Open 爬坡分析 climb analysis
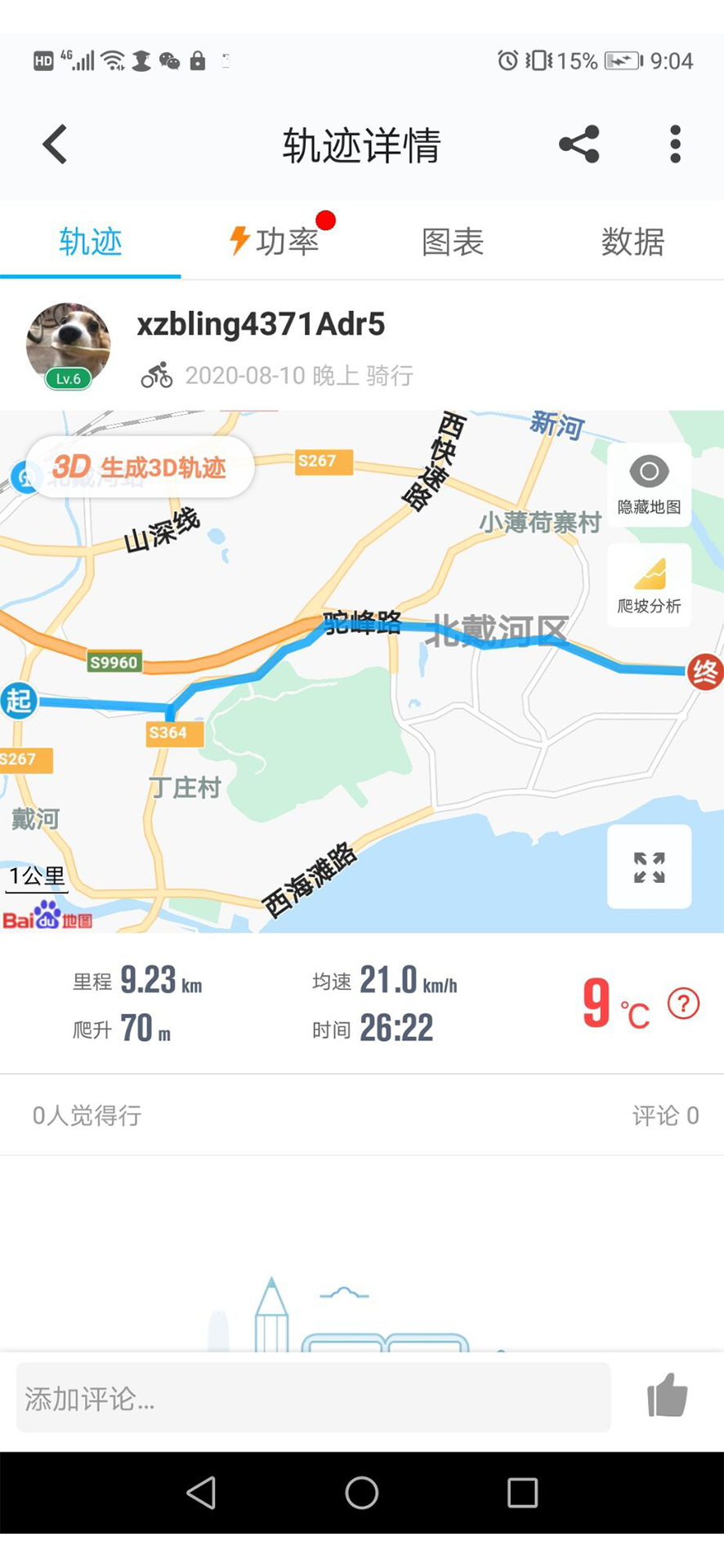Image resolution: width=724 pixels, height=1568 pixels. coord(650,586)
